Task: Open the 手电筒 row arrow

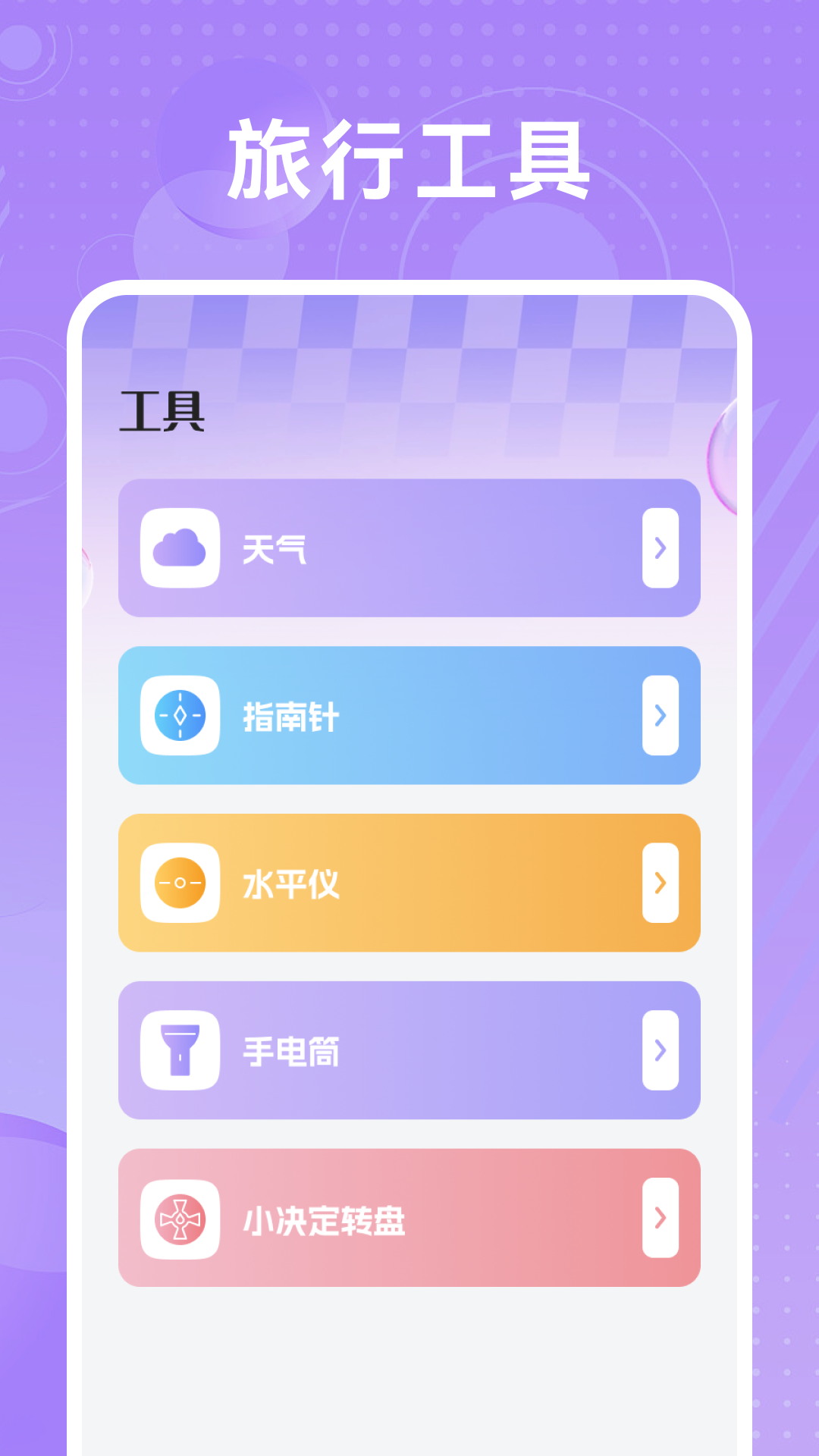Action: (661, 1050)
